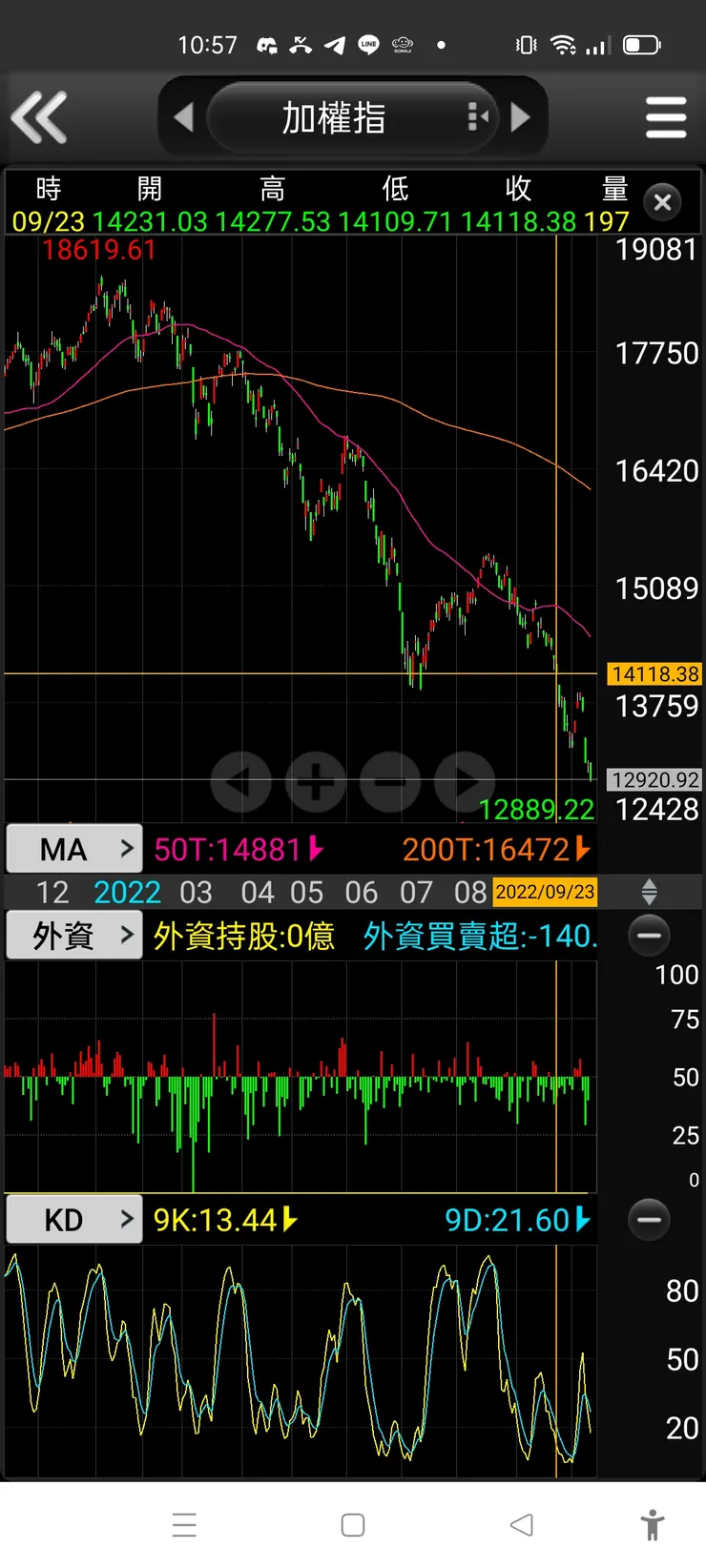Close the OHLC data bar
The height and width of the screenshot is (1568, 706).
click(x=662, y=202)
